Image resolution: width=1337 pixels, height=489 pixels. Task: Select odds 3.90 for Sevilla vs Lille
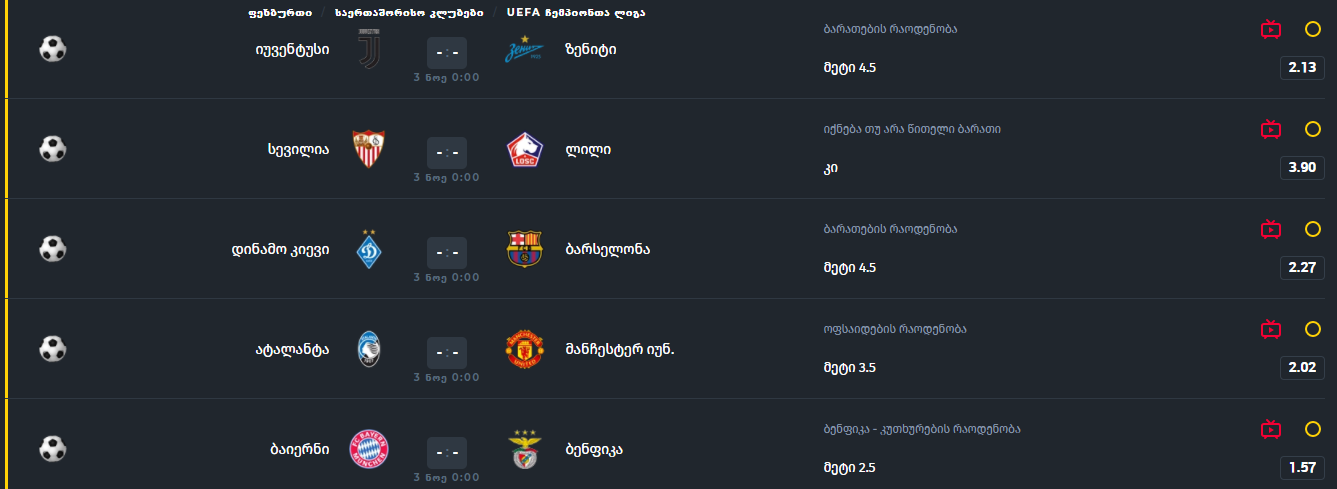1302,168
